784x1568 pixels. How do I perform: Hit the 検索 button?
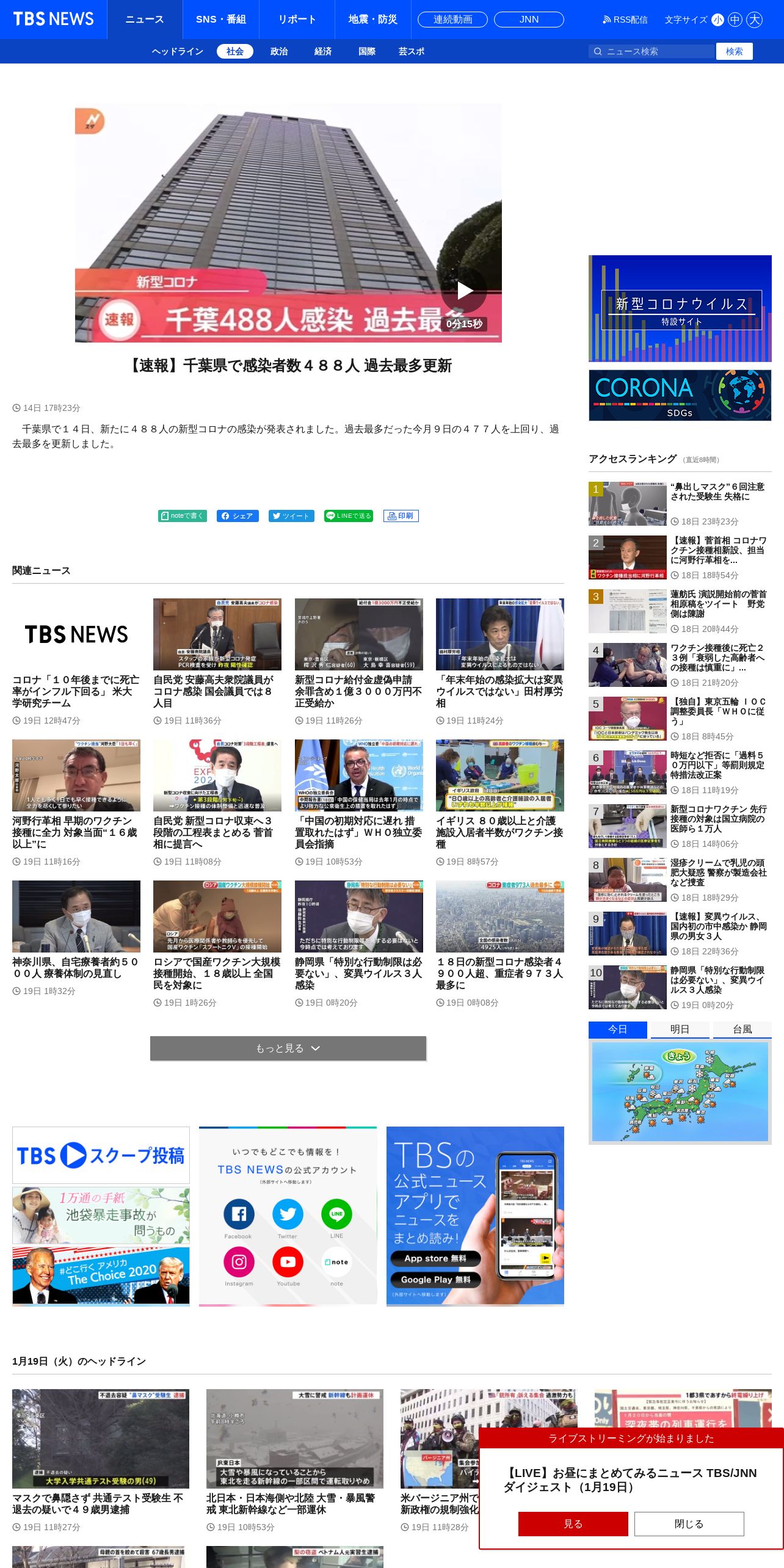click(734, 51)
